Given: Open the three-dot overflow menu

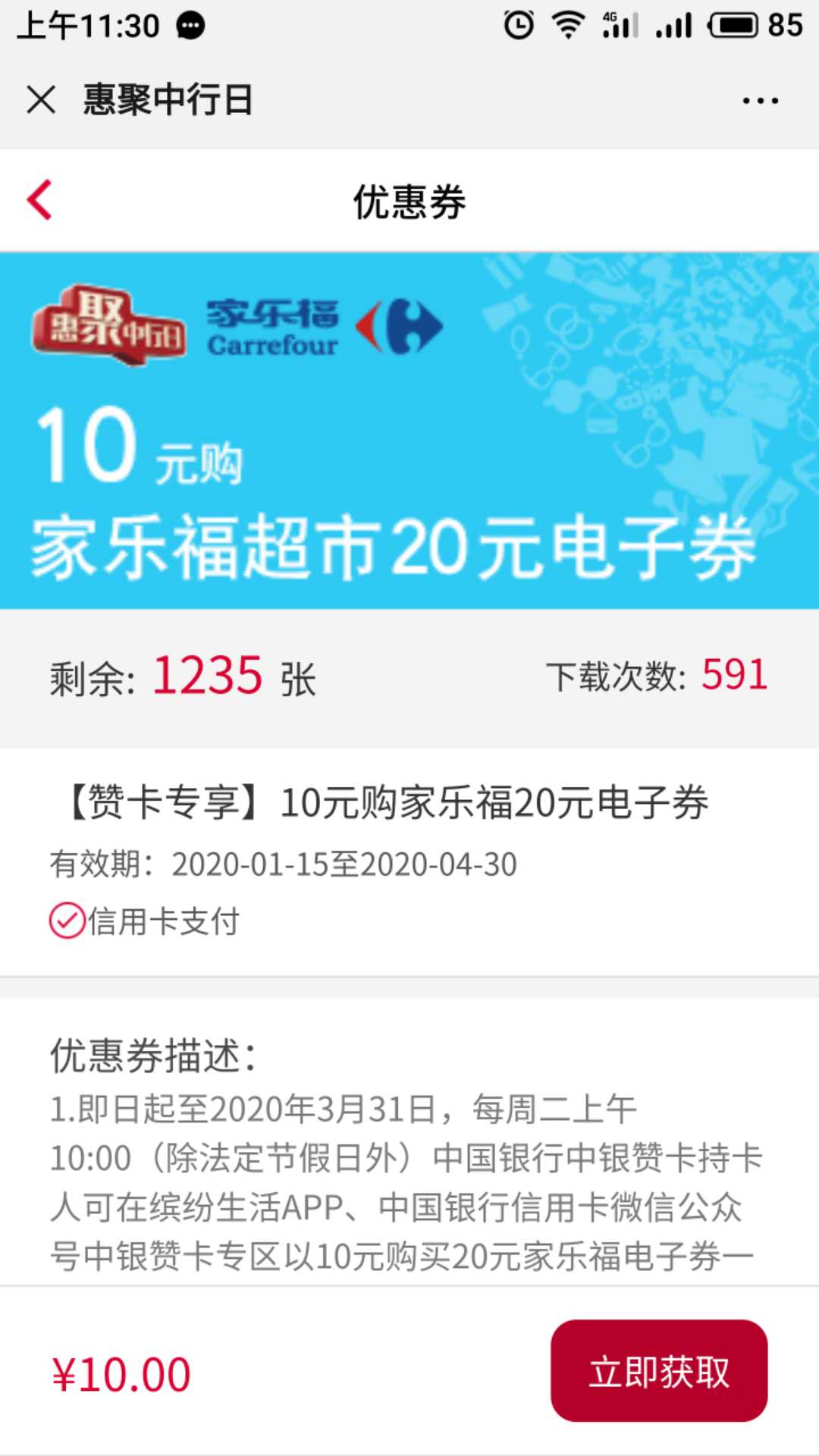Looking at the screenshot, I should pyautogui.click(x=760, y=100).
